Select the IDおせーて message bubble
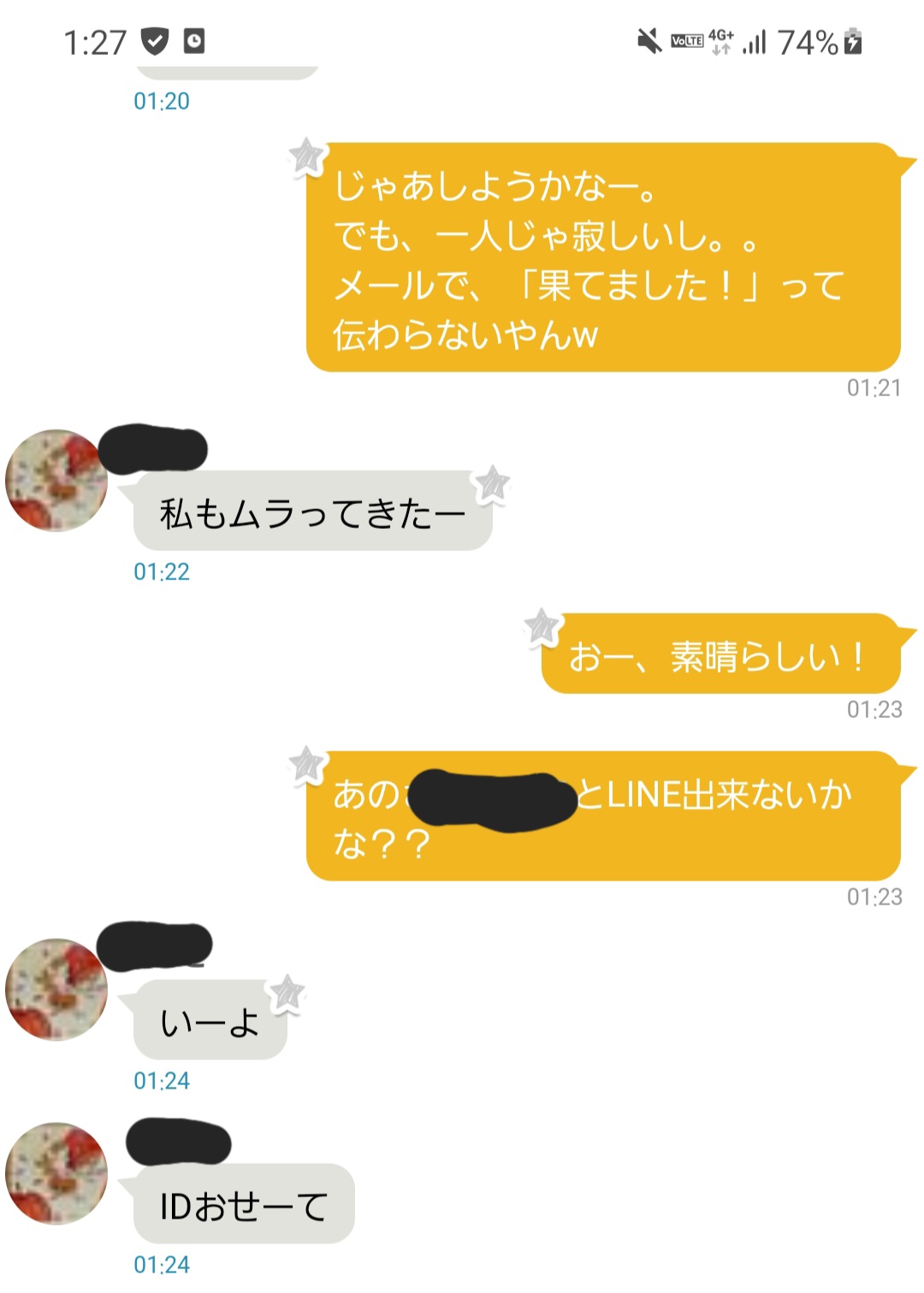The height and width of the screenshot is (1293, 924). pos(240,1204)
